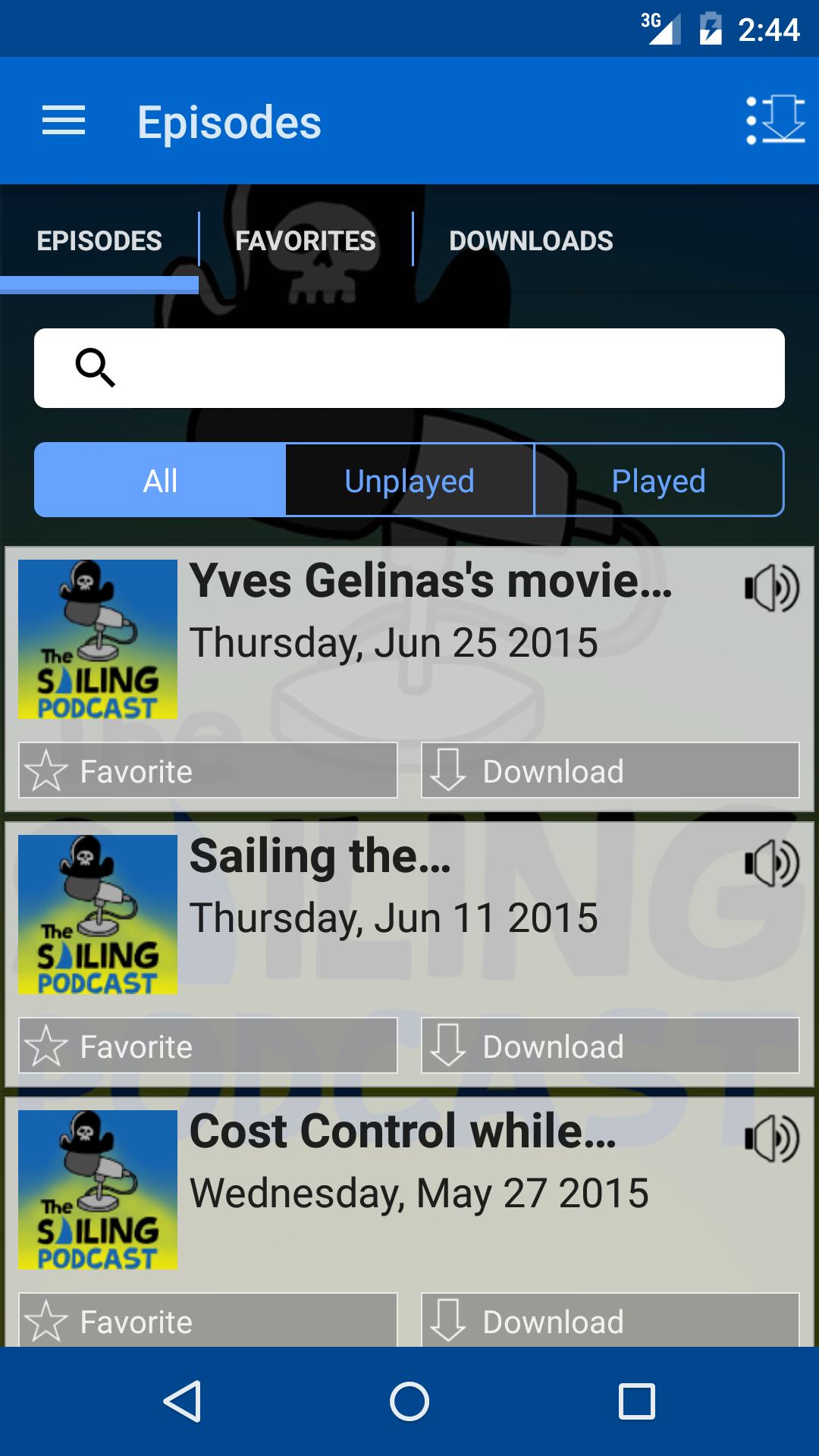Switch to the FAVORITES tab

[306, 240]
